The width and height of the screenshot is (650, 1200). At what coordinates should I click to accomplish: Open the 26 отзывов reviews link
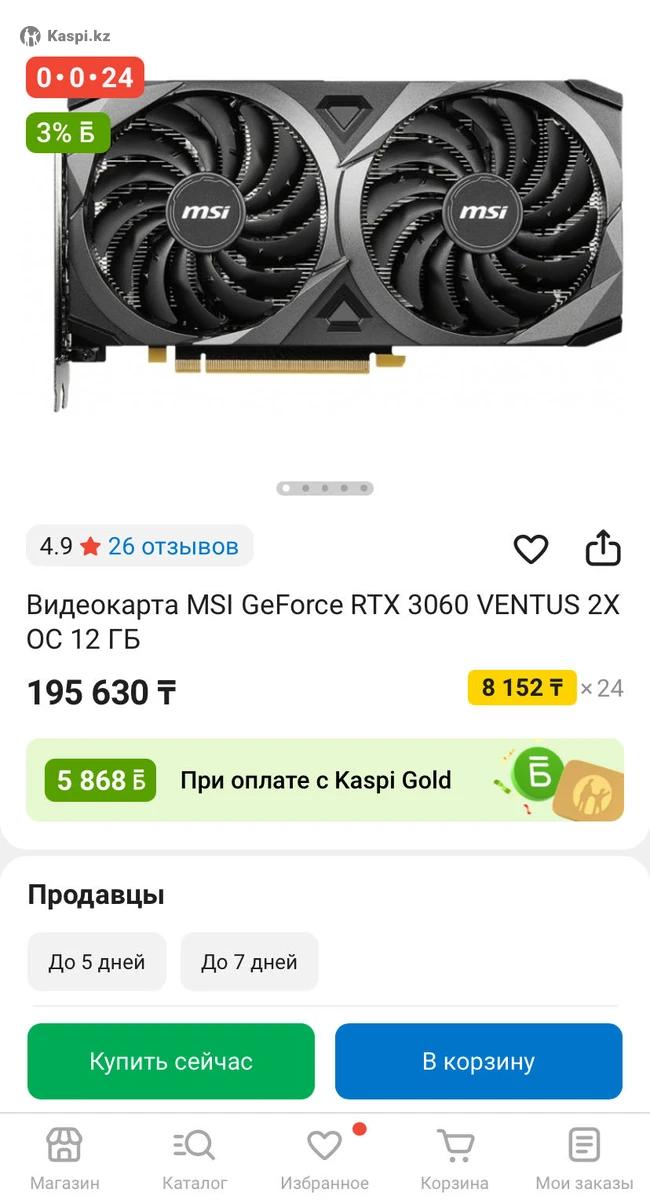[172, 546]
